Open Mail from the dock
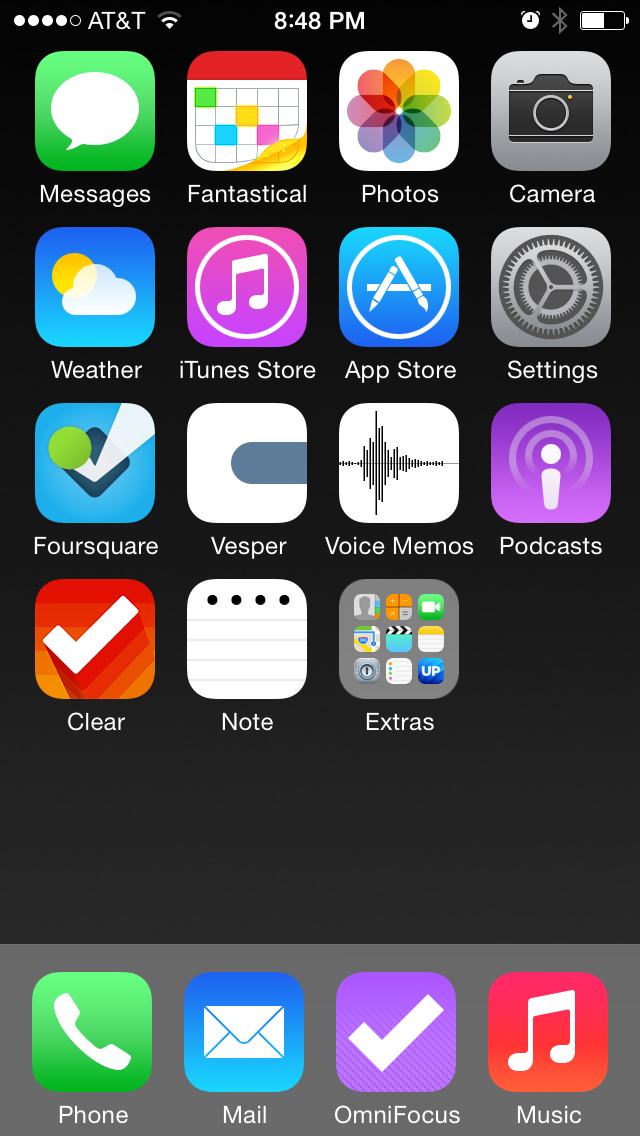Viewport: 640px width, 1136px height. click(244, 1032)
